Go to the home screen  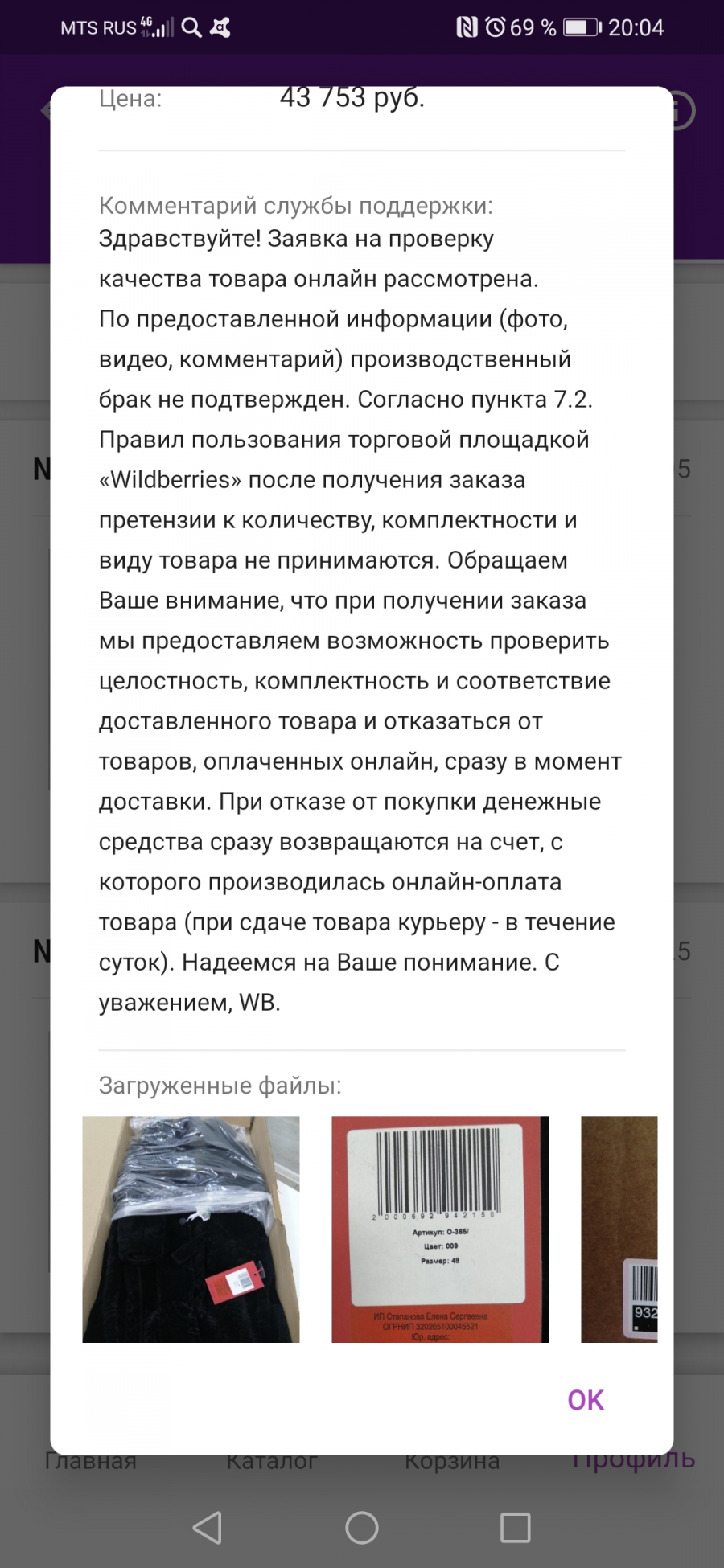pyautogui.click(x=362, y=1527)
